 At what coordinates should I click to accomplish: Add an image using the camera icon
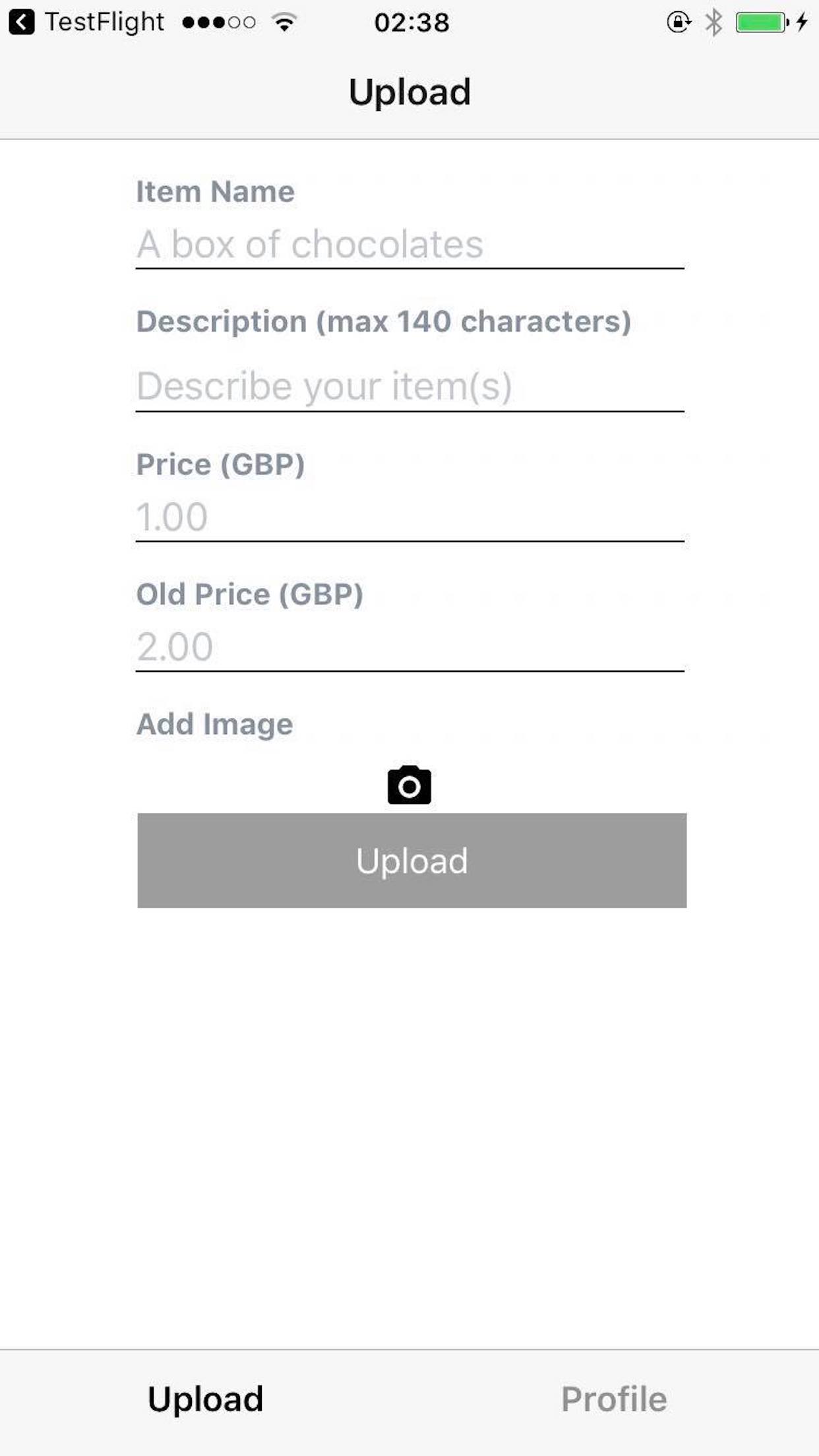409,785
